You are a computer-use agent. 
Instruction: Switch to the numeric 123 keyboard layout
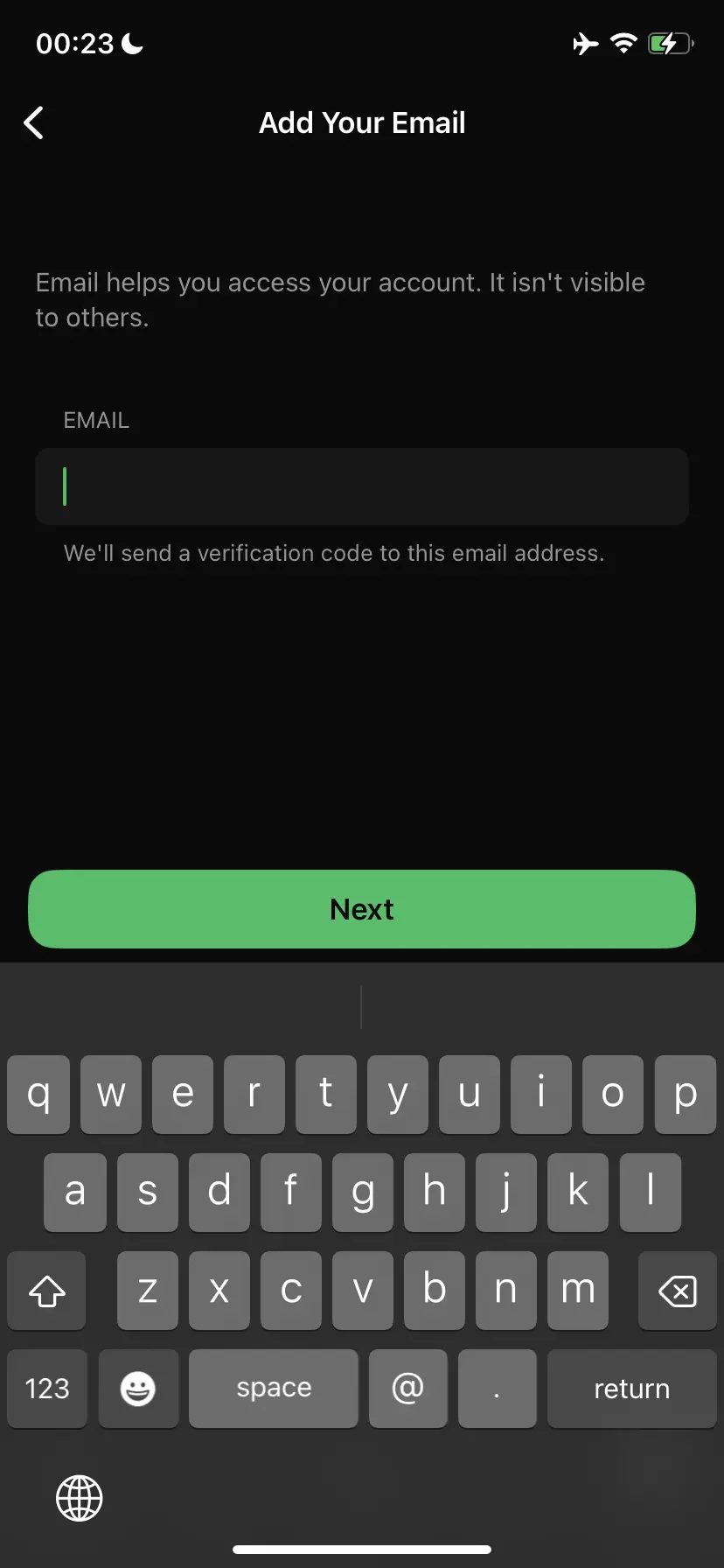(x=46, y=1389)
